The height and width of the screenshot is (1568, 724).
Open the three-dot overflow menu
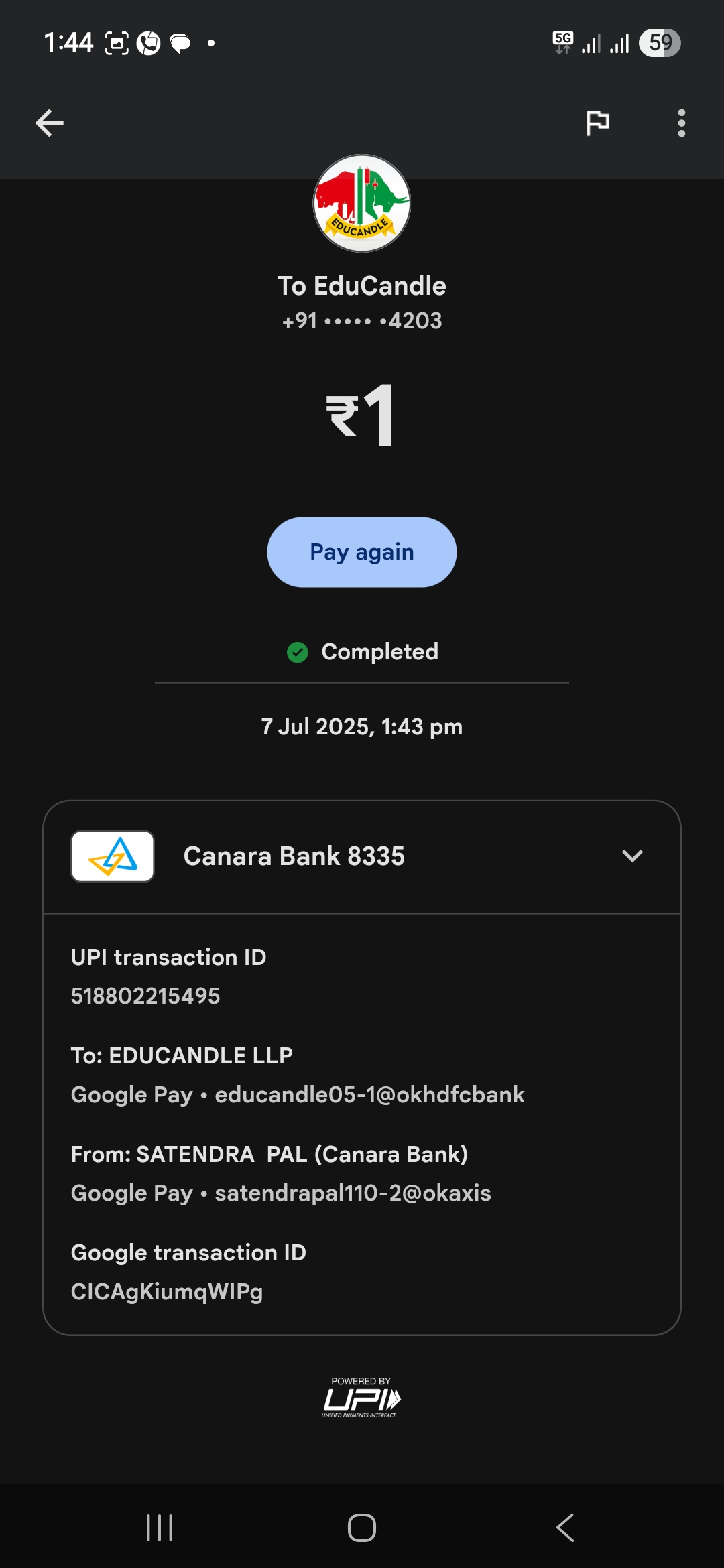pos(681,123)
